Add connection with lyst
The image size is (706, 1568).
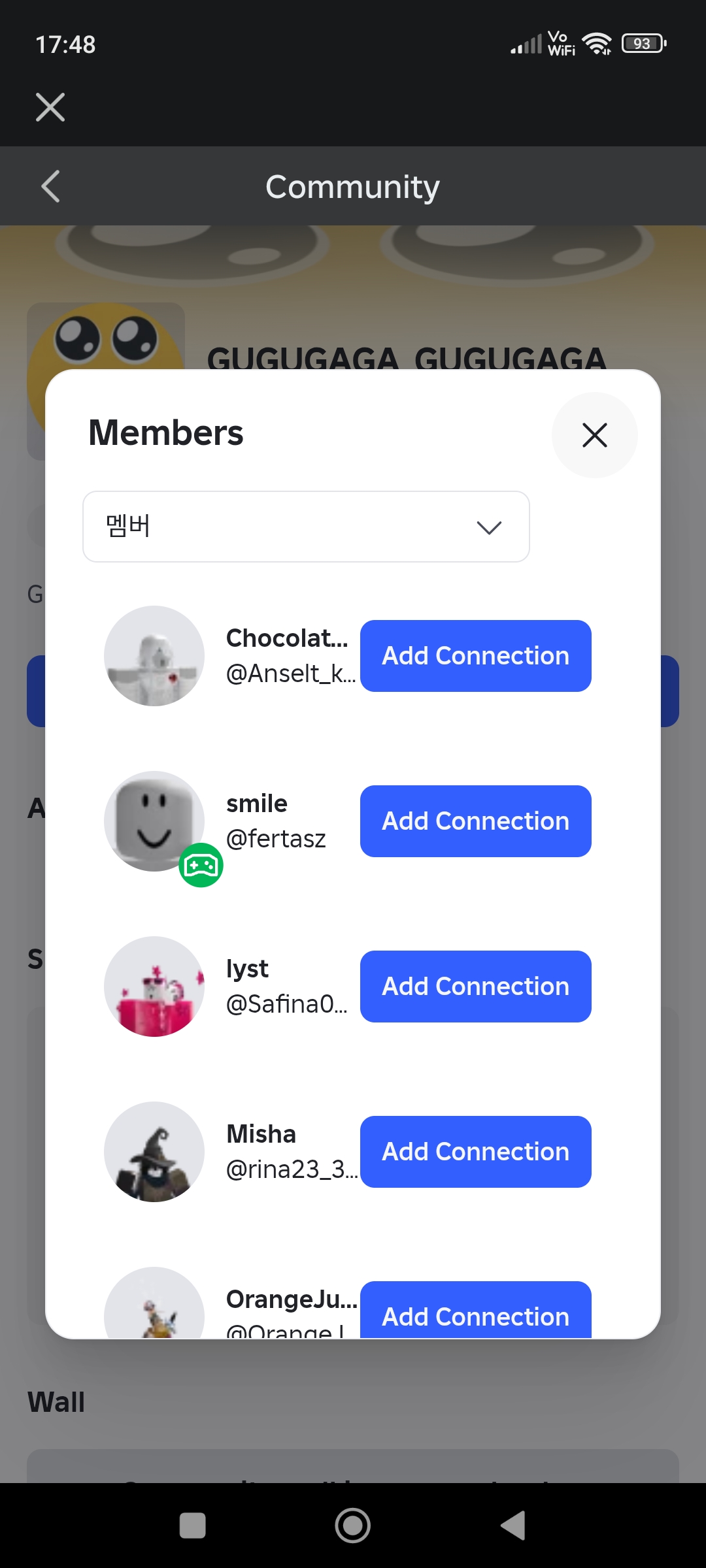(475, 987)
